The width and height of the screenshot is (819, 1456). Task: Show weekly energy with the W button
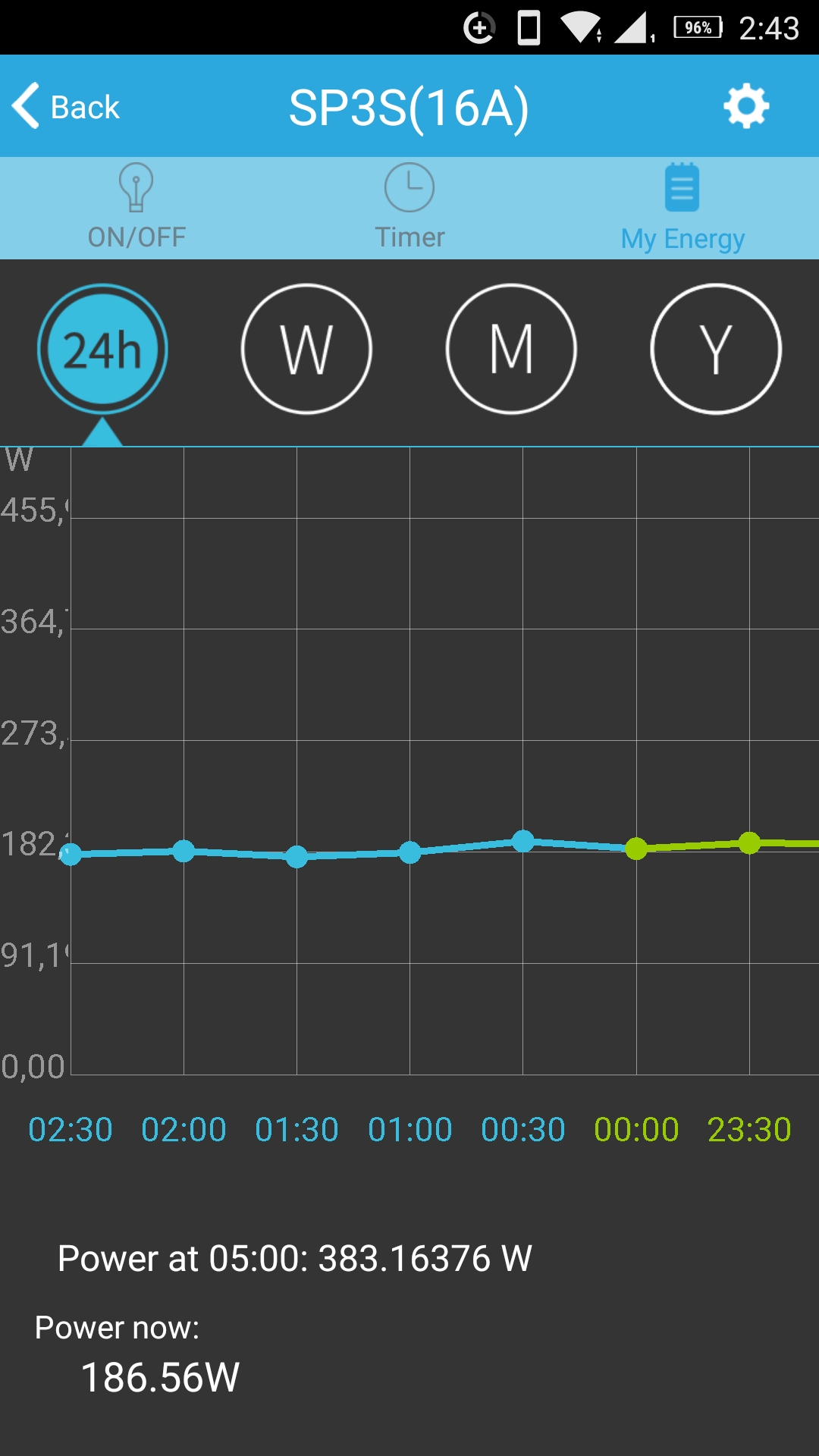coord(307,349)
